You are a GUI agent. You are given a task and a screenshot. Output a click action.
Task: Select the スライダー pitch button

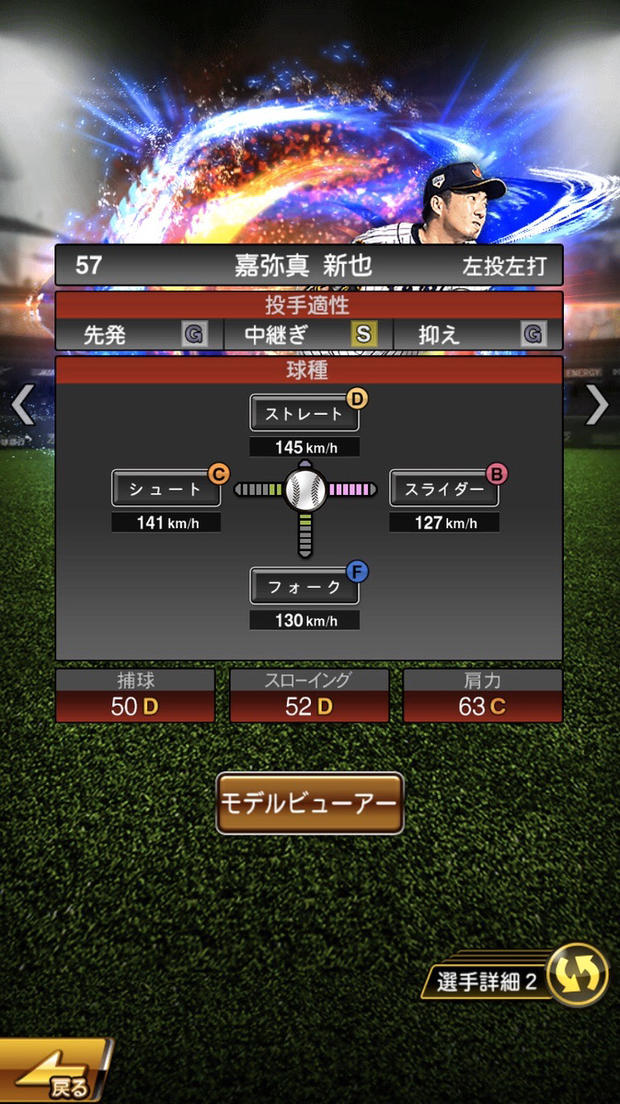pos(443,489)
